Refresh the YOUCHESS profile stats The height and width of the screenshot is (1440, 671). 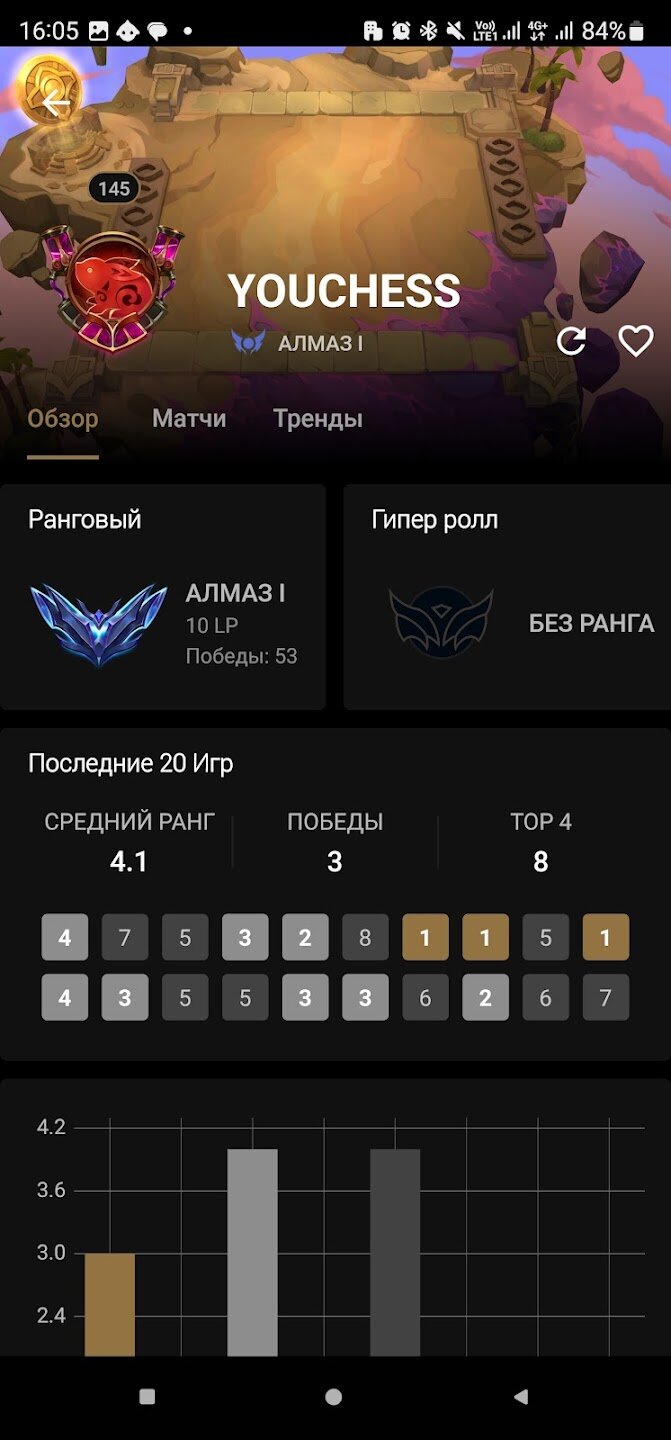point(571,341)
